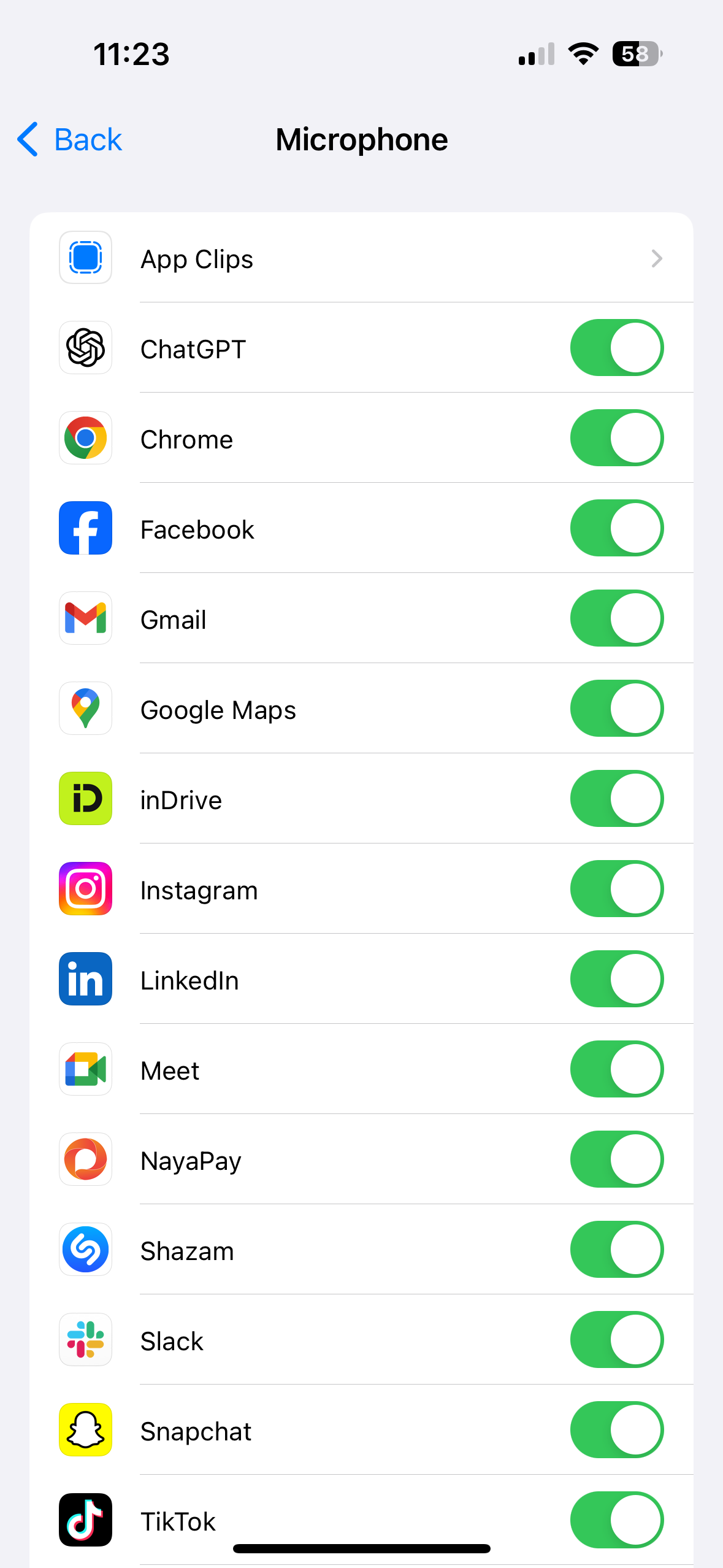The image size is (723, 1568).
Task: Toggle Google Maps microphone permission
Action: coord(616,709)
